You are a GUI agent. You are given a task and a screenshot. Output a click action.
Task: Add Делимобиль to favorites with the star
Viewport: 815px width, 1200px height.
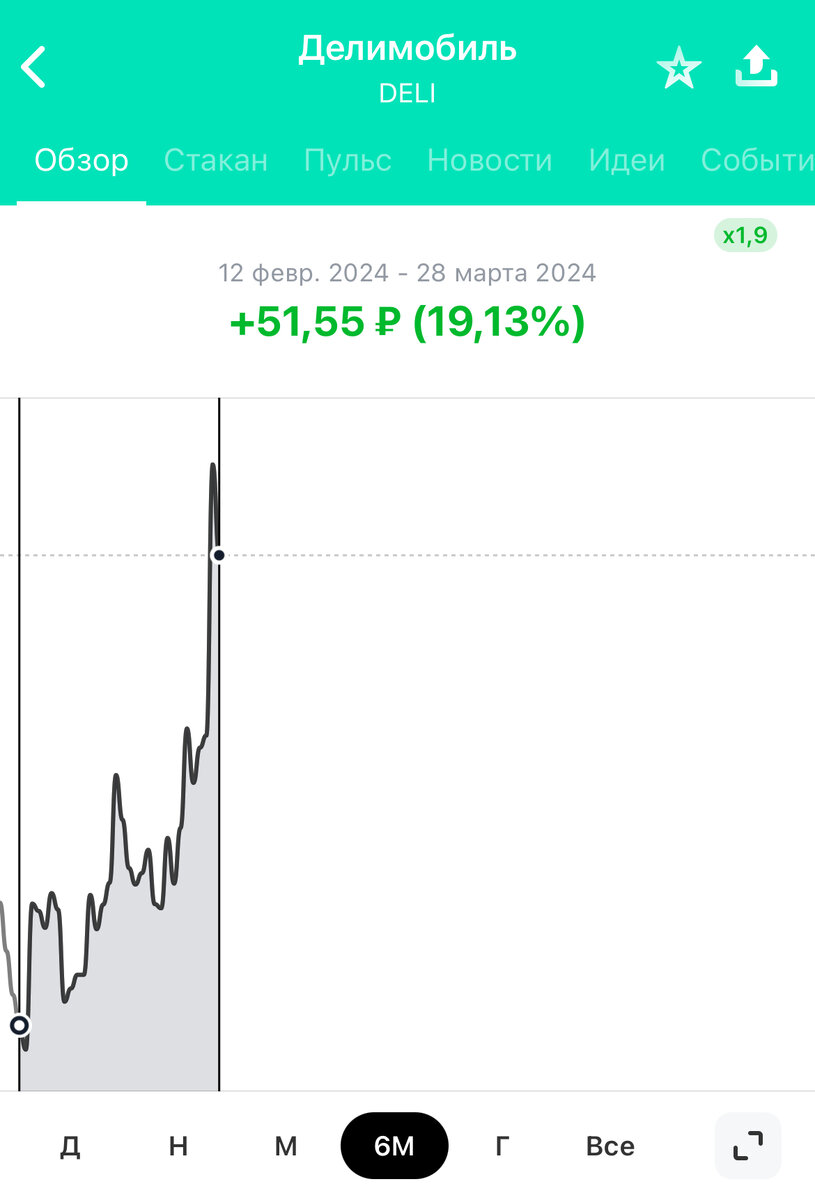click(678, 70)
